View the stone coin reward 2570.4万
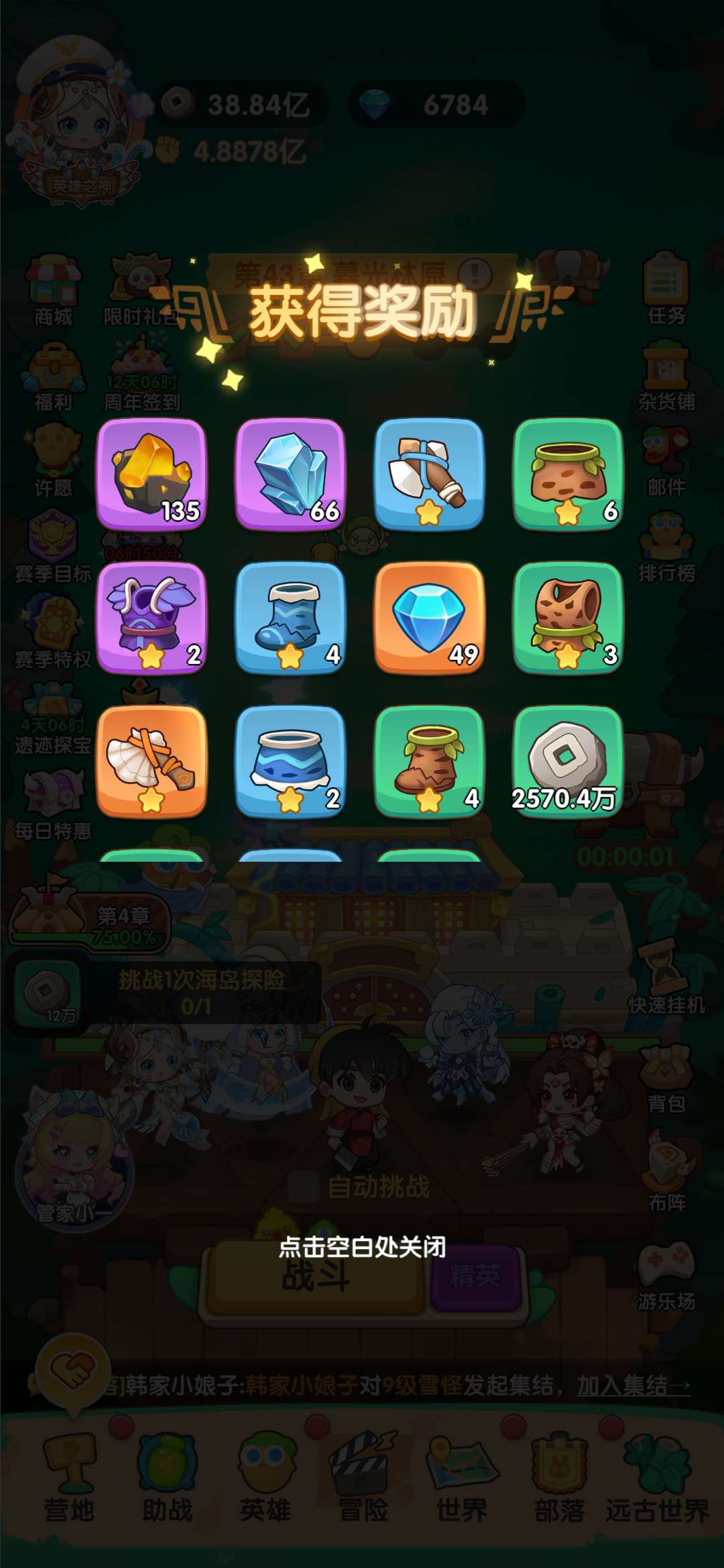The height and width of the screenshot is (1568, 724). 568,761
